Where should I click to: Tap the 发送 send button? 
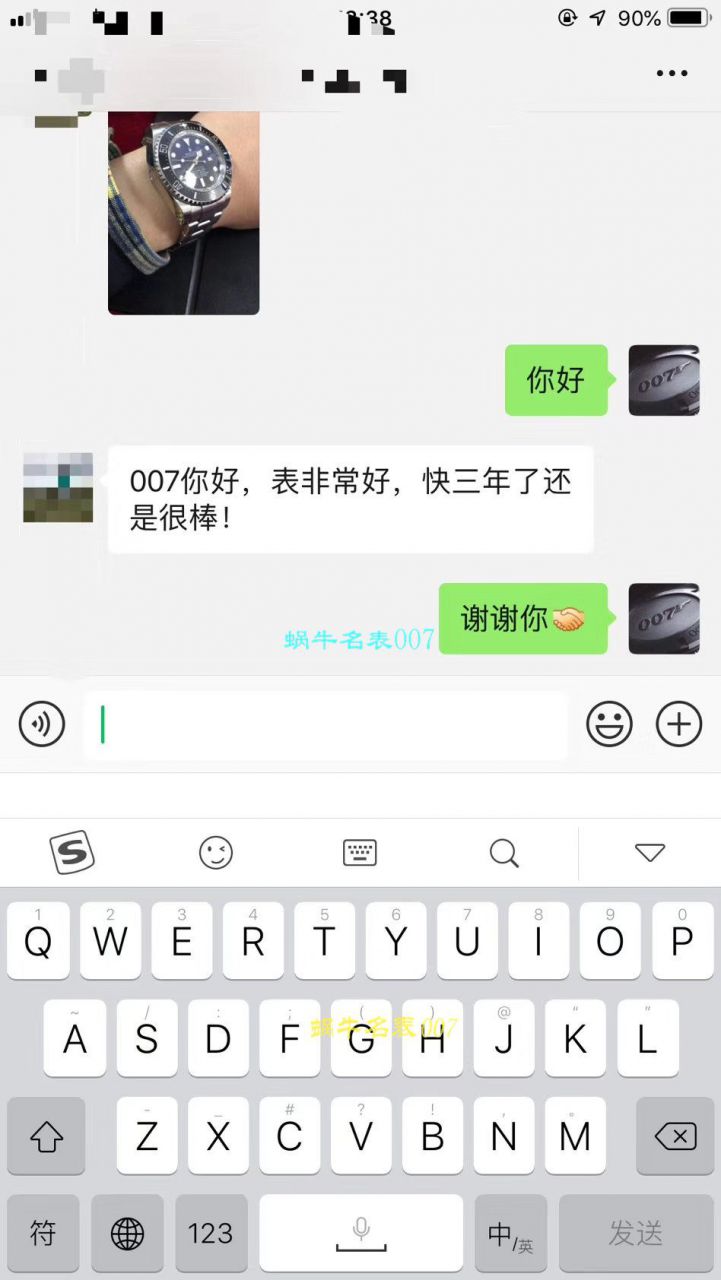click(635, 1233)
